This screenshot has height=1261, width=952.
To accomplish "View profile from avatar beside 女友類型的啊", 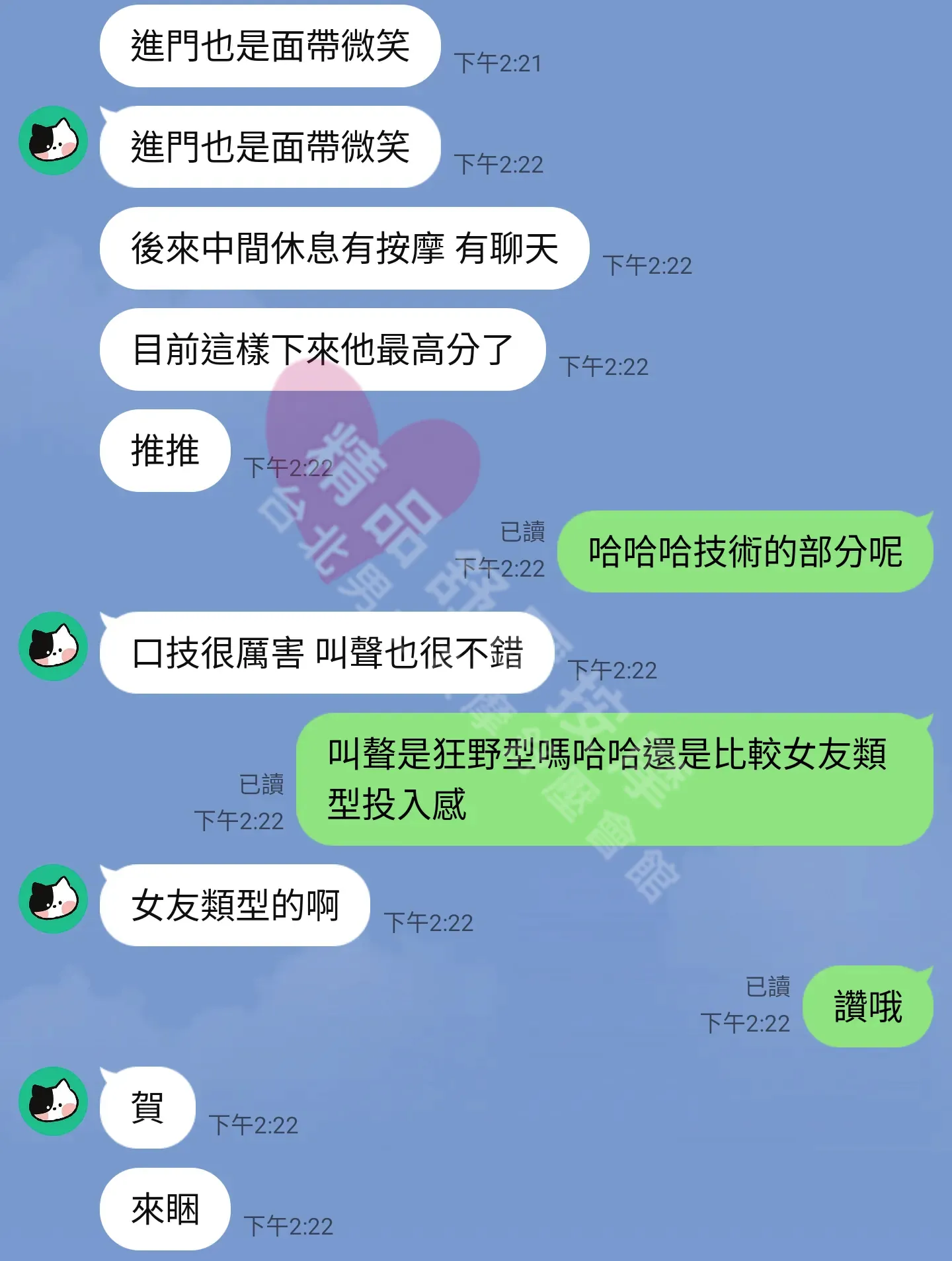I will coord(53,899).
